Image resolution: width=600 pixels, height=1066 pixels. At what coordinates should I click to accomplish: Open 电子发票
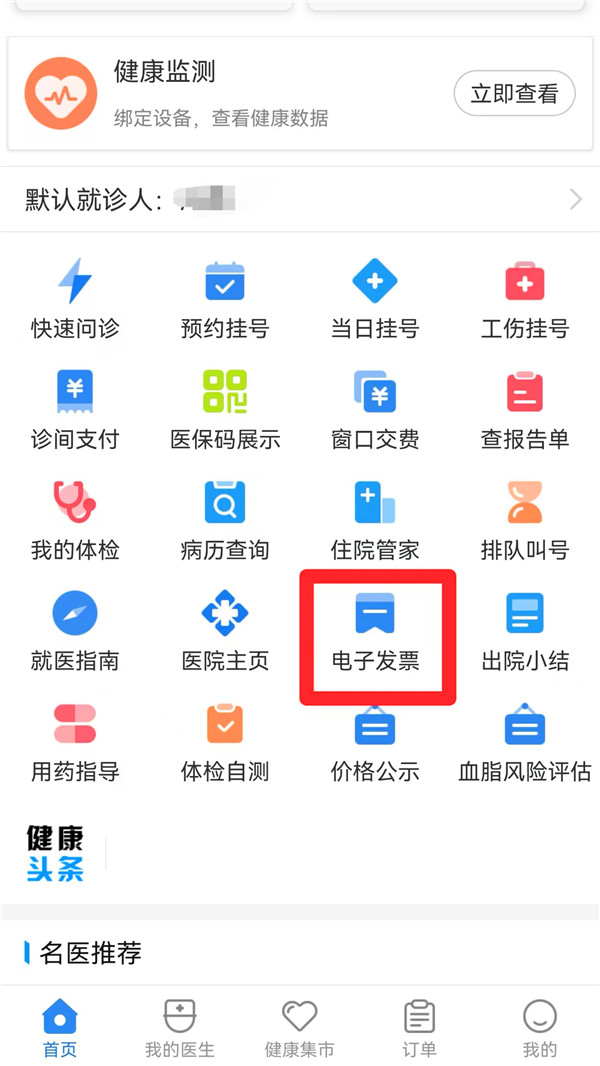point(375,632)
